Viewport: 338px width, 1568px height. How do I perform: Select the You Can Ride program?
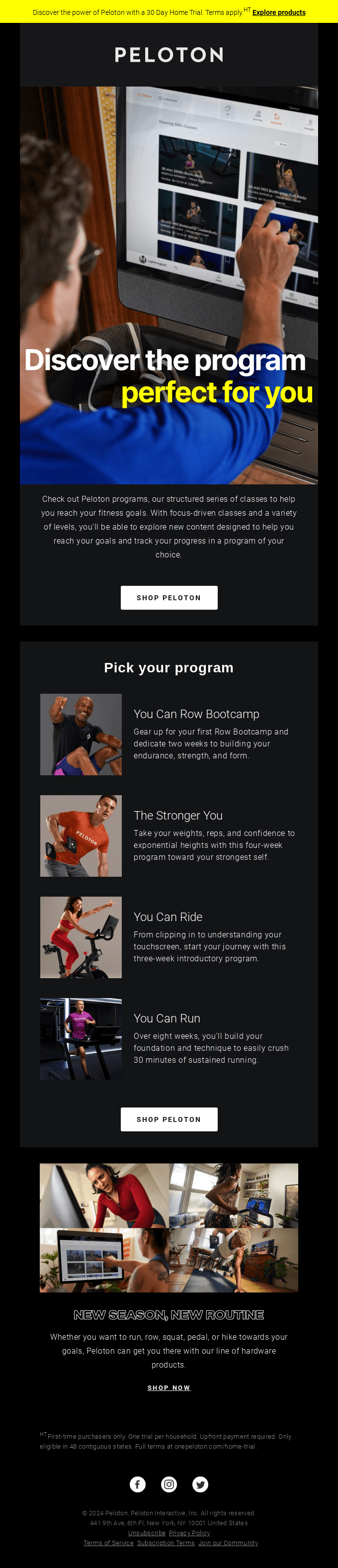coord(168,917)
